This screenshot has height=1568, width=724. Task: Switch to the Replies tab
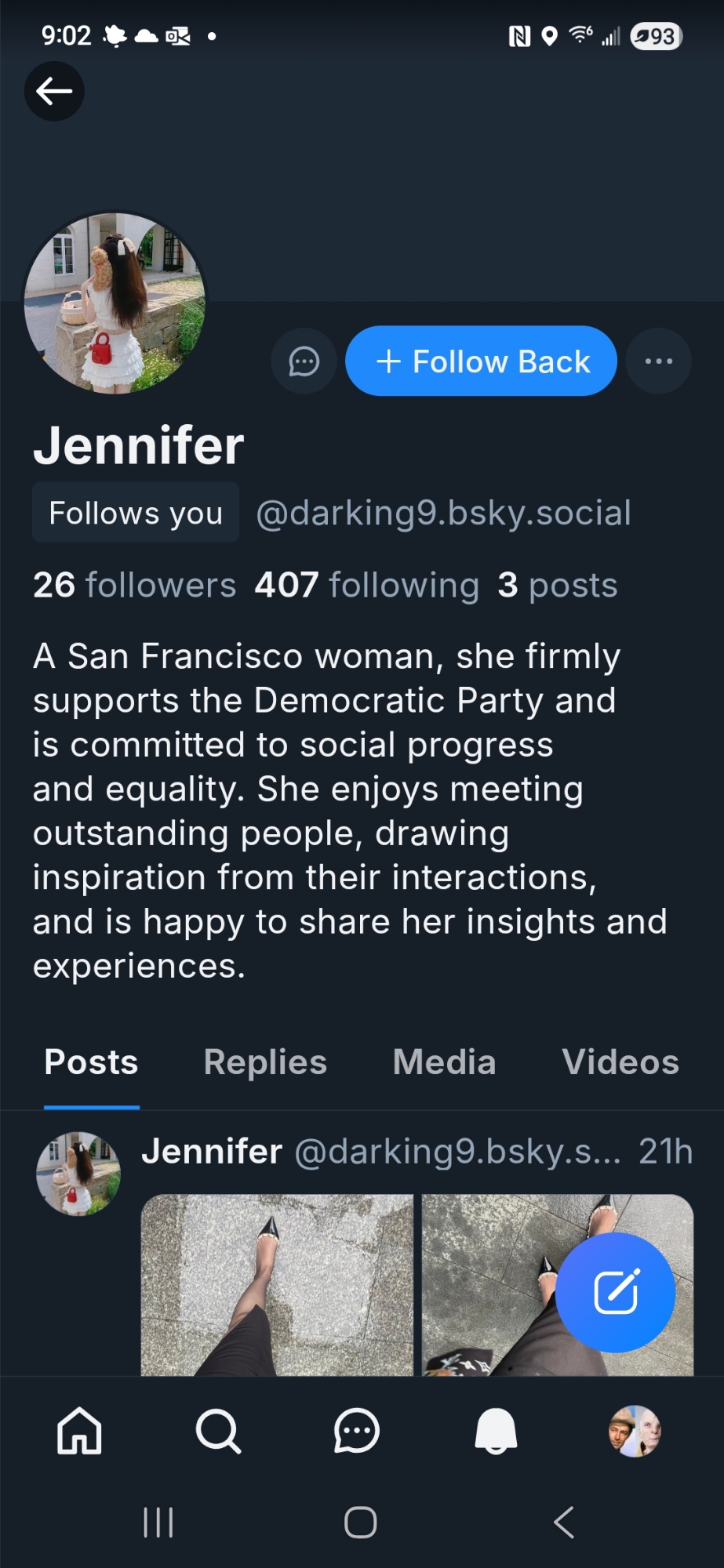click(x=265, y=1062)
